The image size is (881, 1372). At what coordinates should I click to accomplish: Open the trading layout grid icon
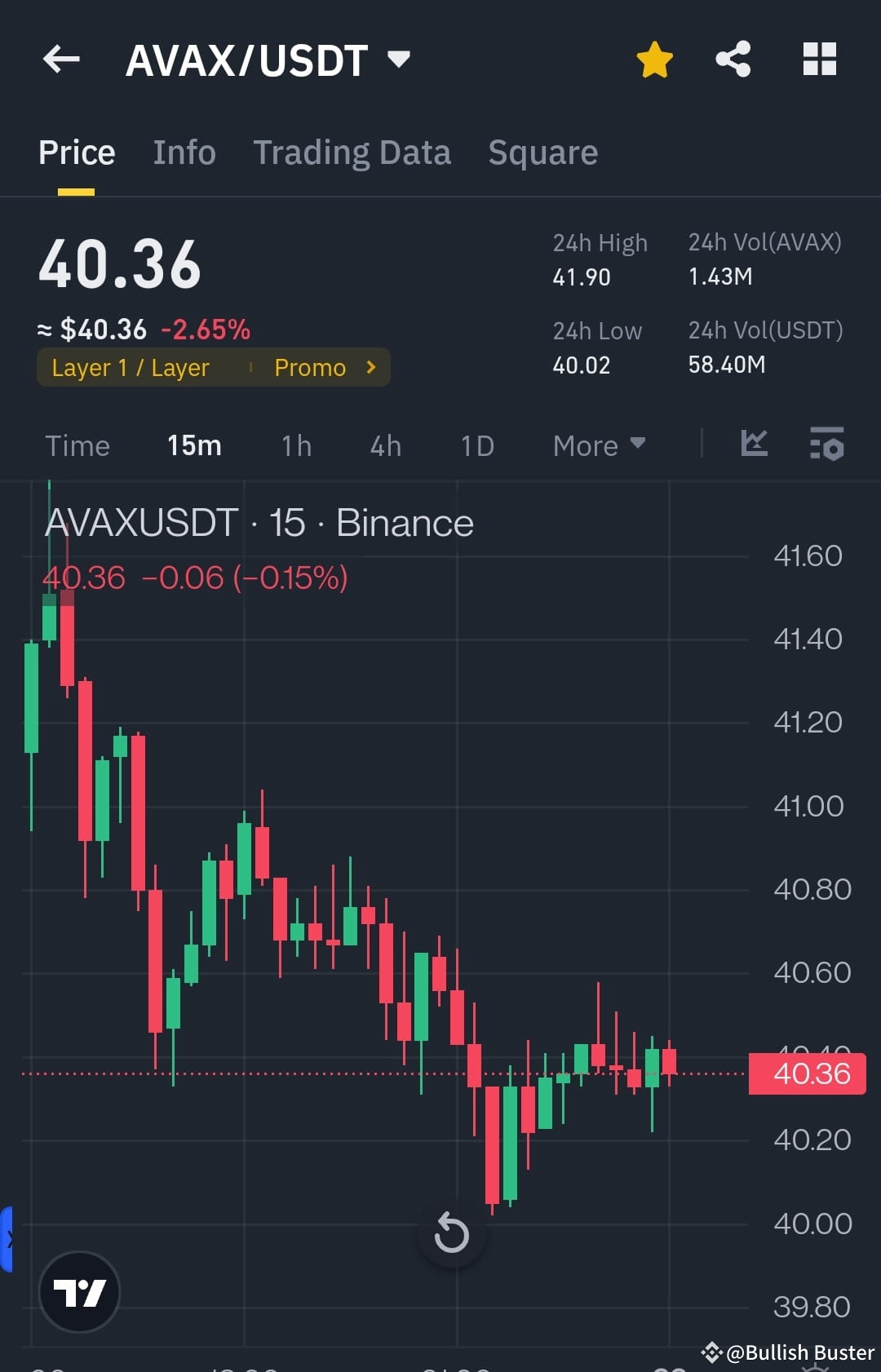coord(819,59)
